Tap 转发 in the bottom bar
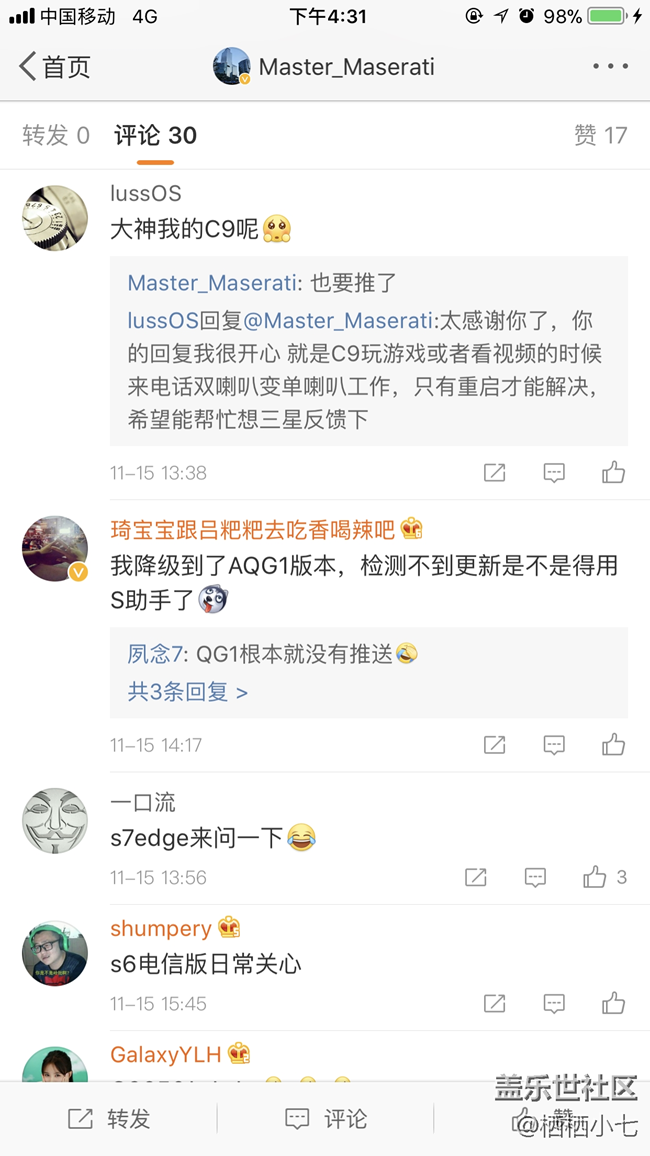 click(x=109, y=1119)
